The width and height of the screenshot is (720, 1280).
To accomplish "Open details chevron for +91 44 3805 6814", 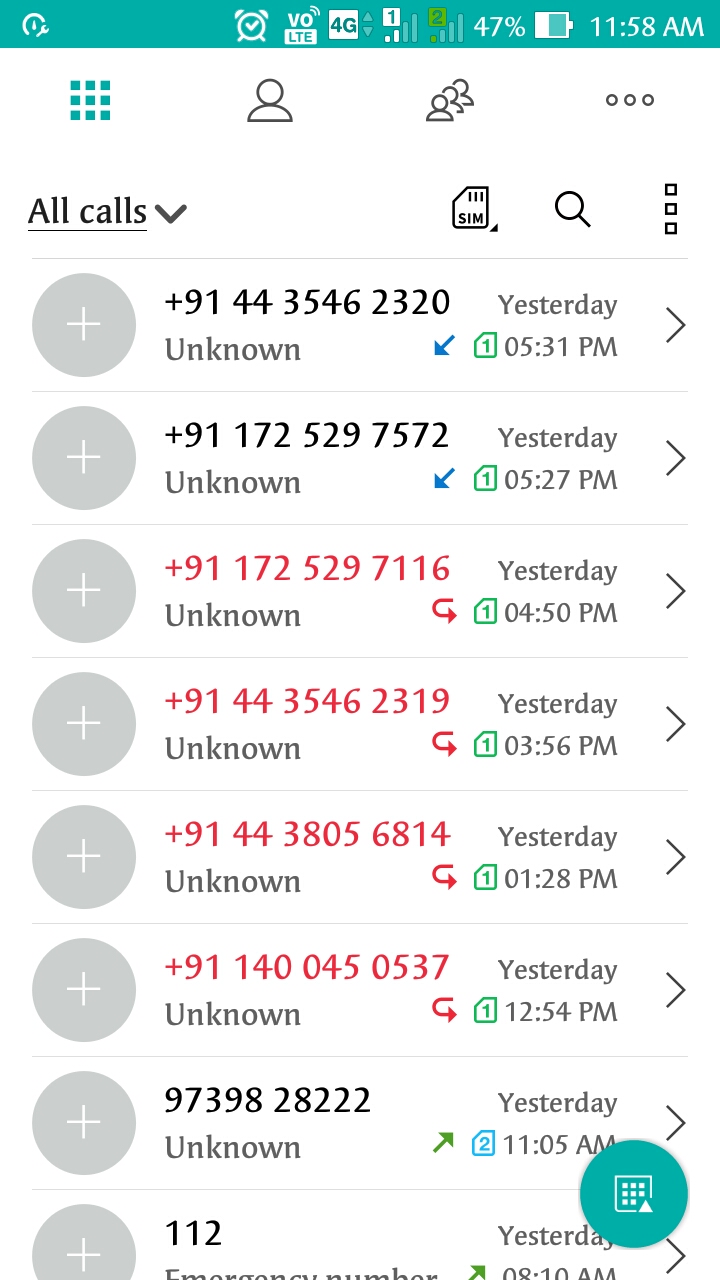I will tap(676, 857).
